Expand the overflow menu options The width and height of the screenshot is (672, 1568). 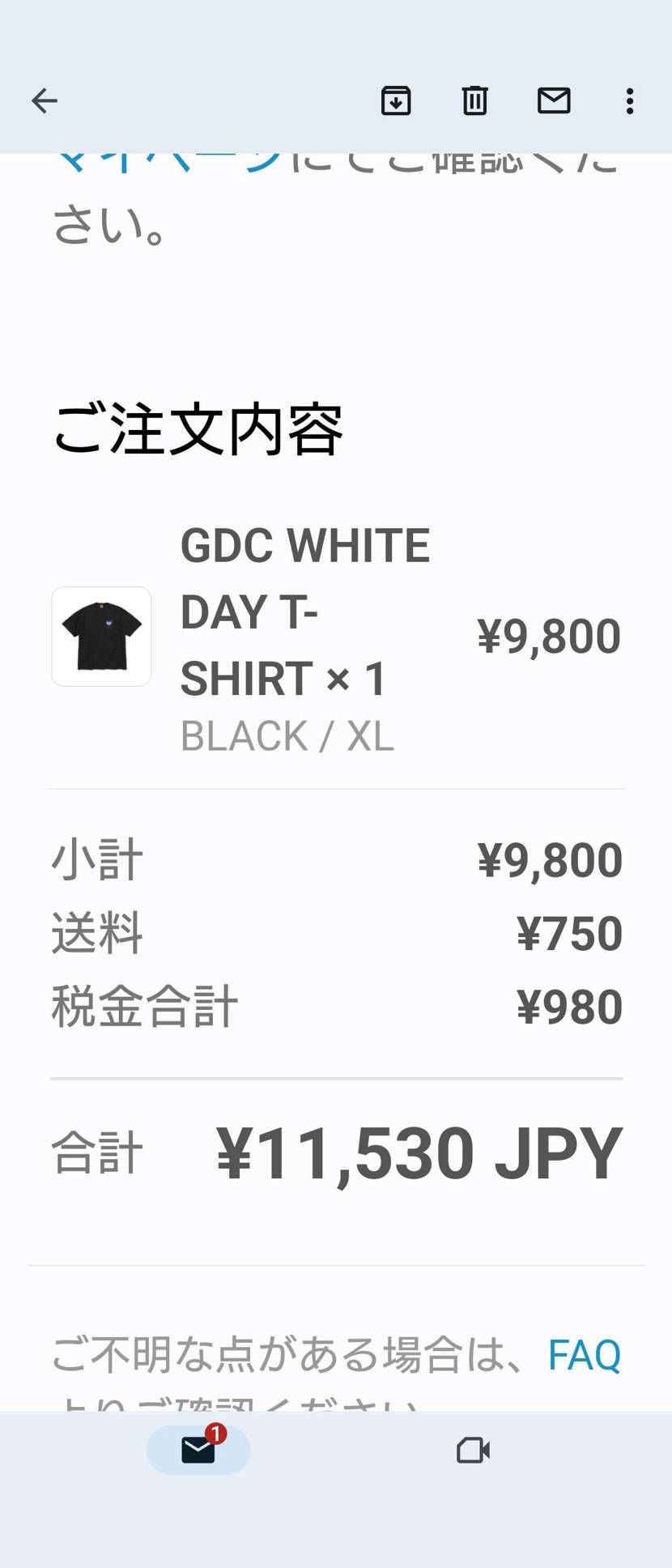click(x=629, y=100)
